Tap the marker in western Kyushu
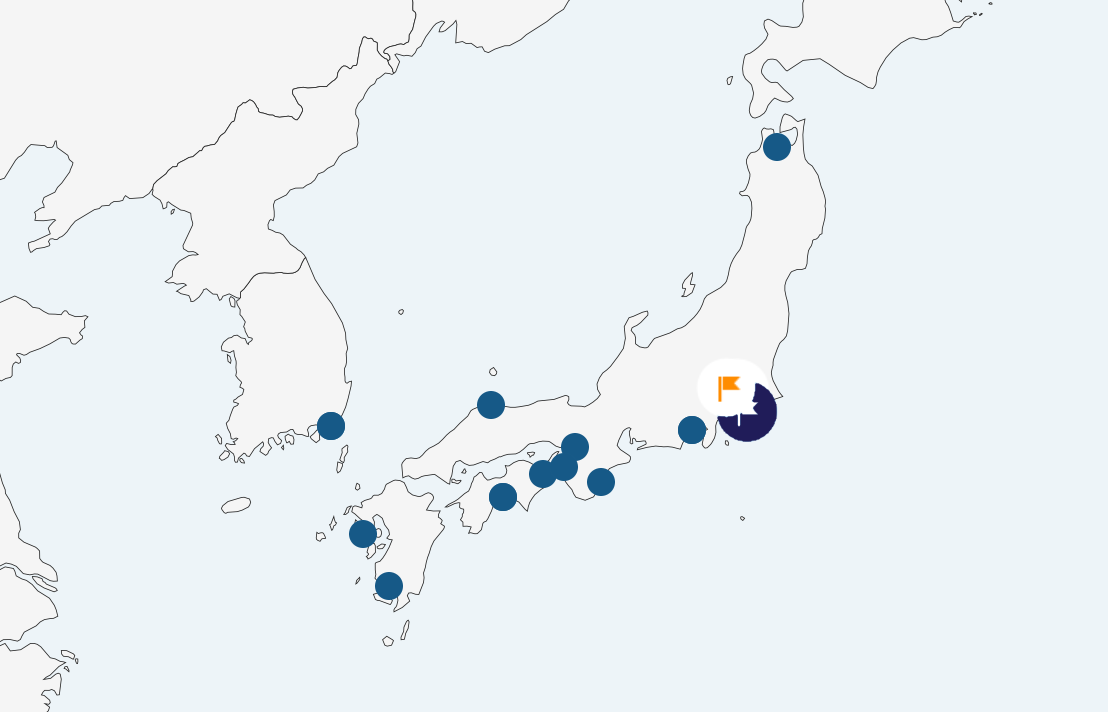This screenshot has height=712, width=1108. [363, 534]
